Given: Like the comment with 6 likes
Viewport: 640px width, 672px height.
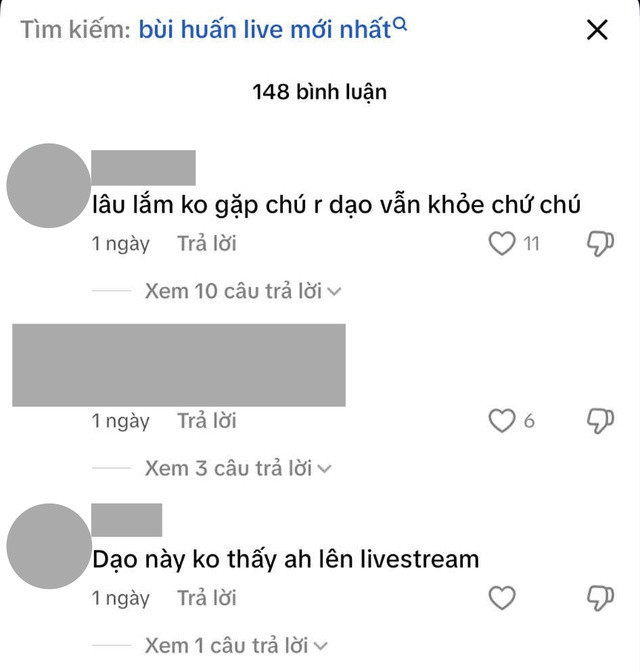Looking at the screenshot, I should tap(501, 421).
